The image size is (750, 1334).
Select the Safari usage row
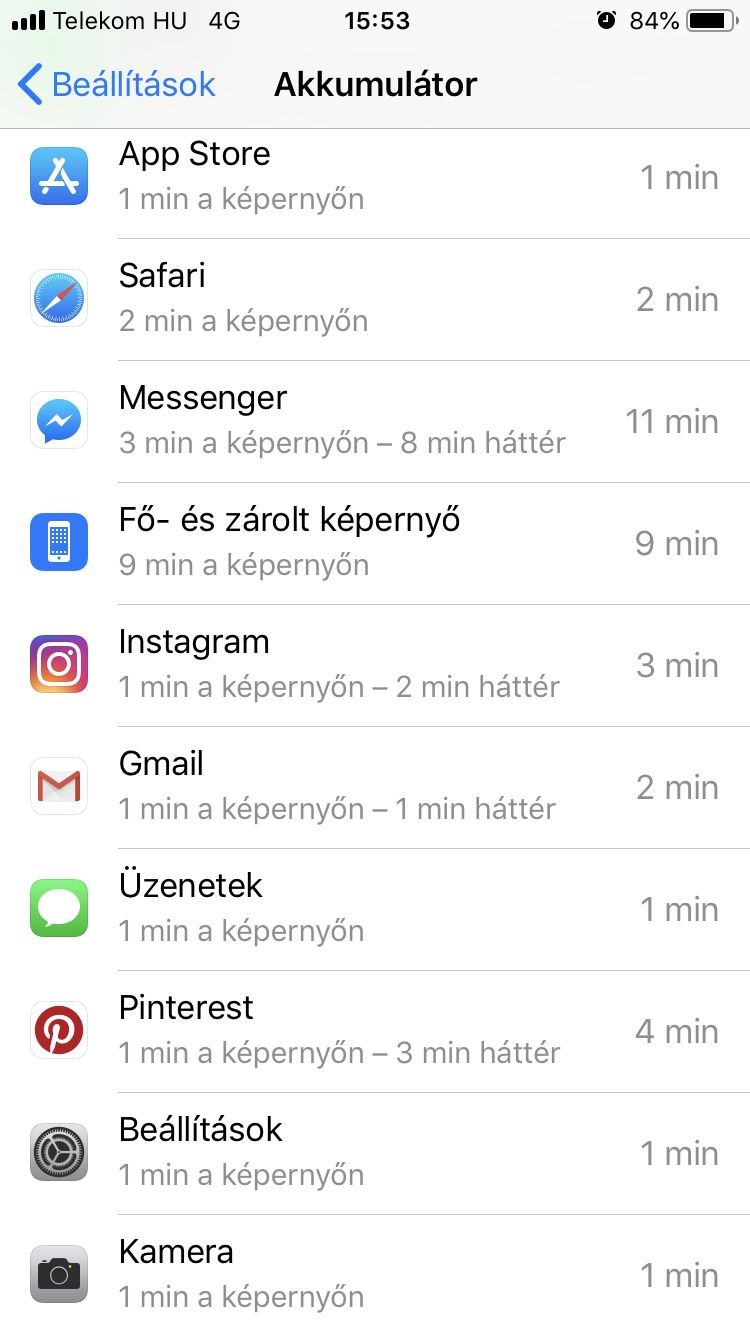click(375, 300)
